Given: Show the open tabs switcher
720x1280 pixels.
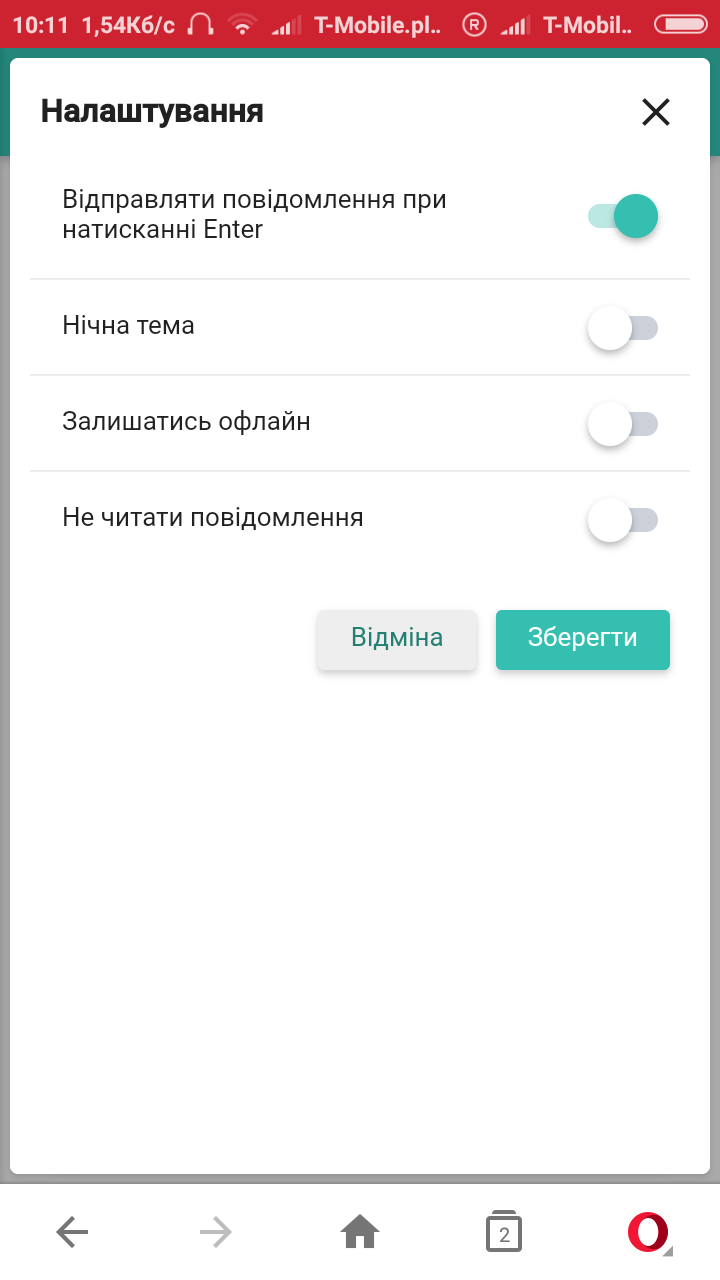Looking at the screenshot, I should click(x=504, y=1233).
